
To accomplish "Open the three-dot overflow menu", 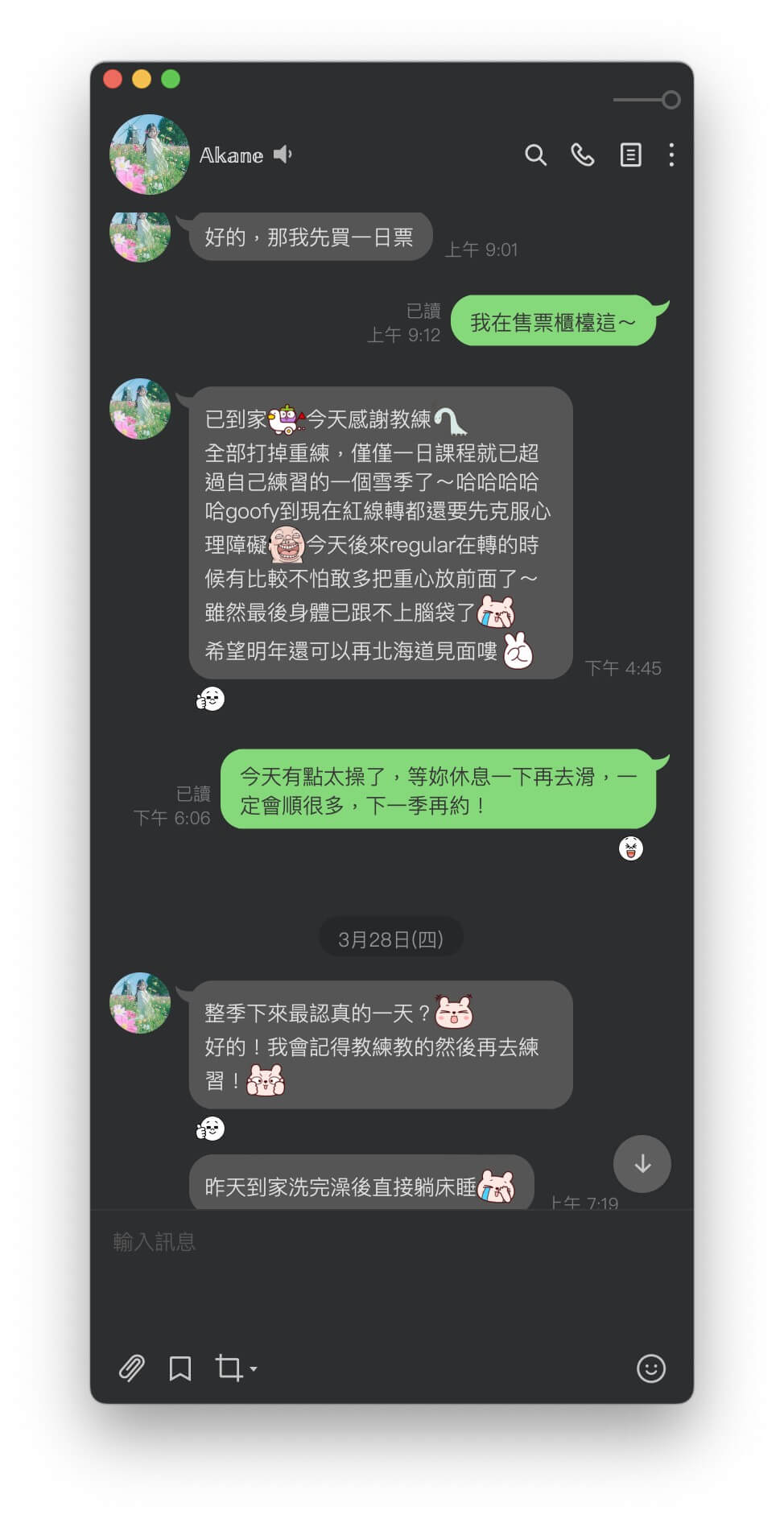I will click(671, 155).
